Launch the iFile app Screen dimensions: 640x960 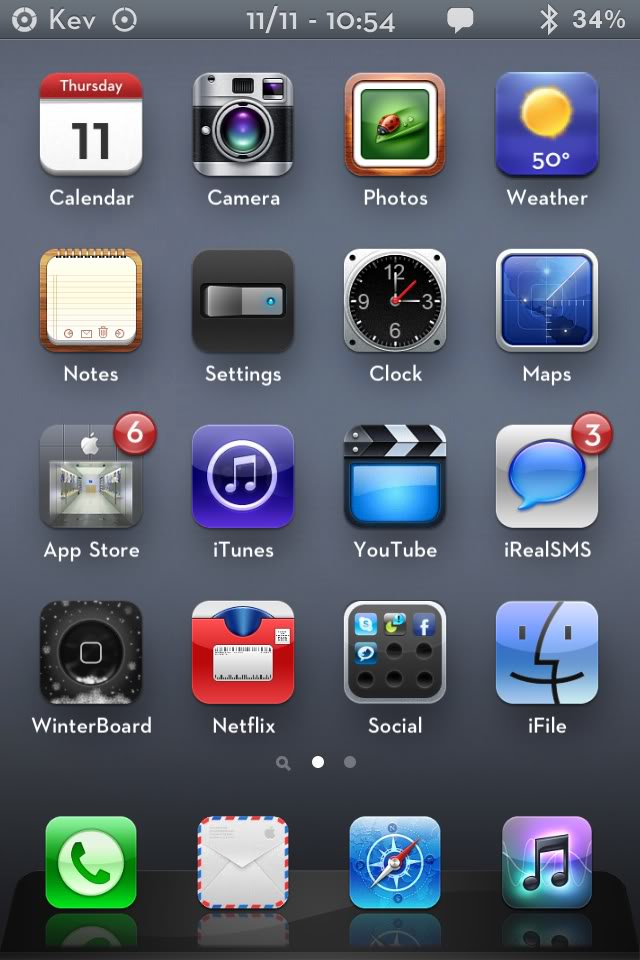[x=547, y=653]
